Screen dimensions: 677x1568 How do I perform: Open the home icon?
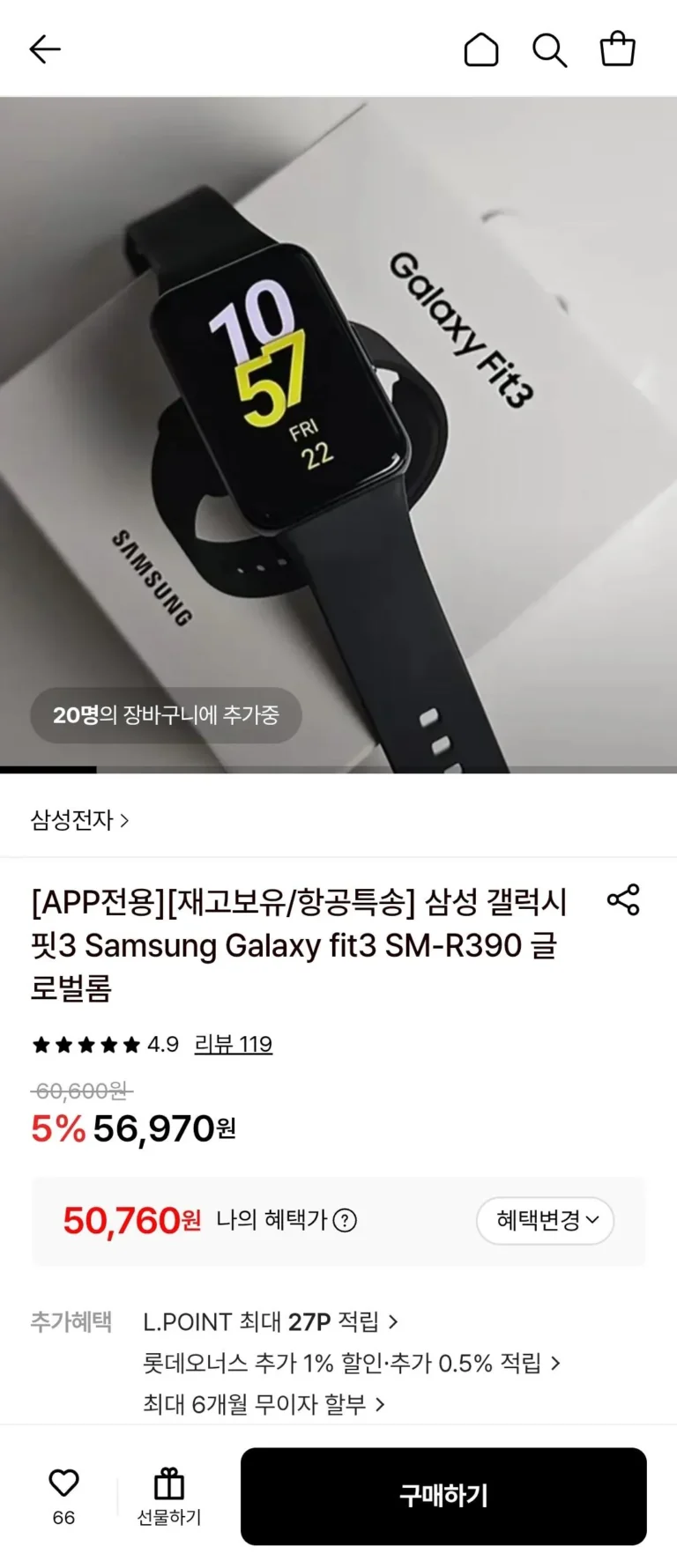point(480,49)
